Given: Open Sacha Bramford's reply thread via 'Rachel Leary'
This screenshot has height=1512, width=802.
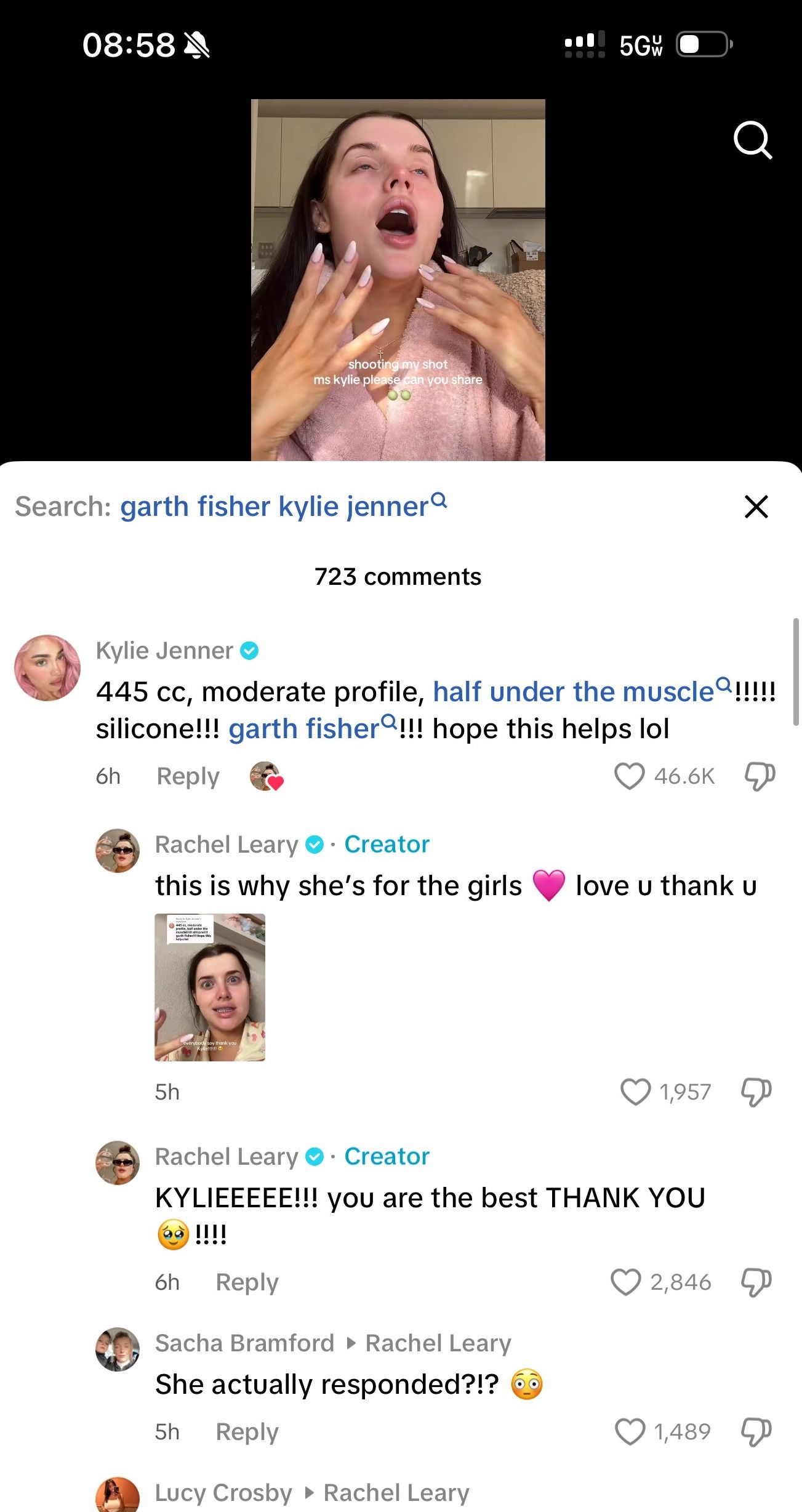Looking at the screenshot, I should click(438, 1343).
